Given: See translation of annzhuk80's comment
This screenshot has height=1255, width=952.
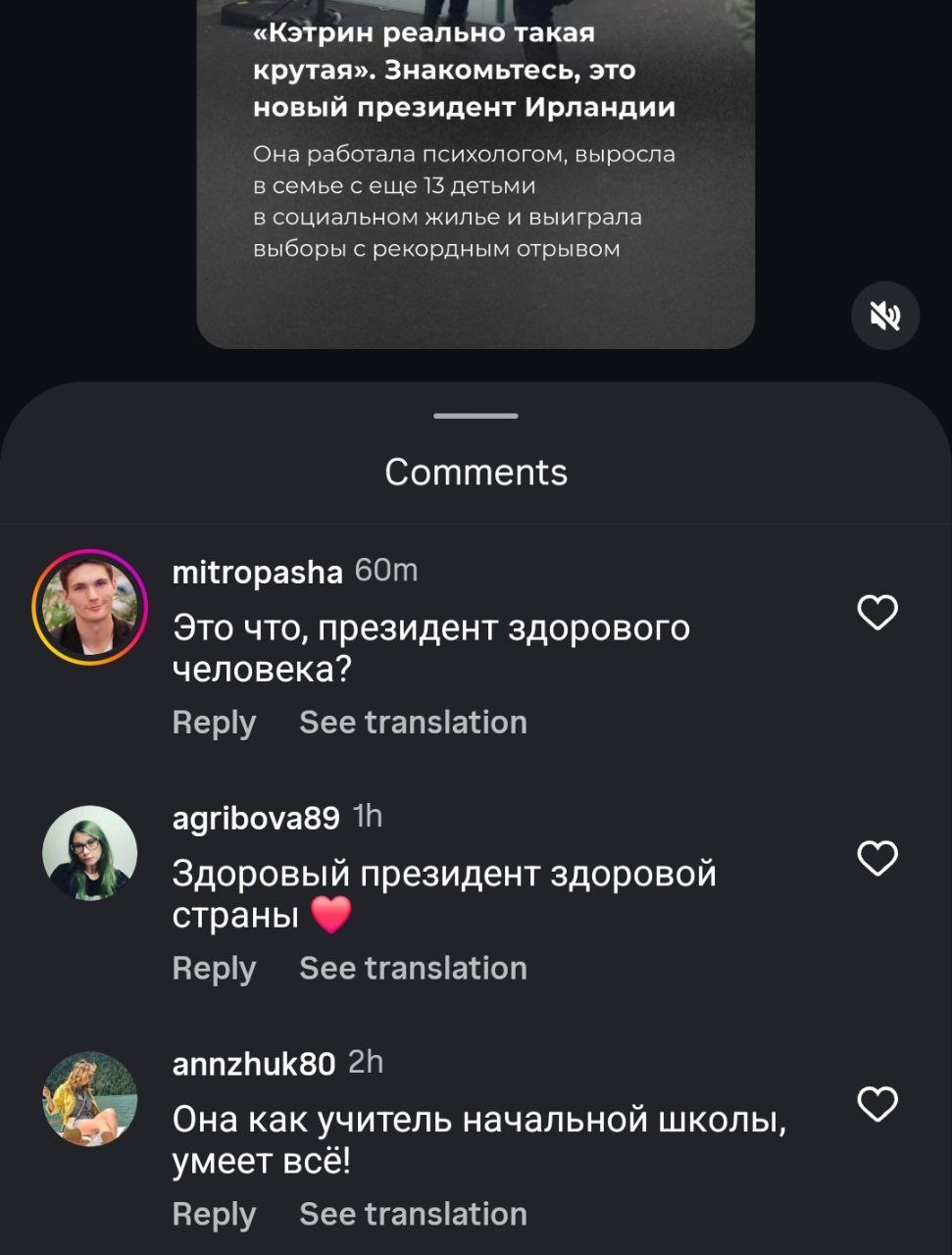Looking at the screenshot, I should click(413, 1215).
